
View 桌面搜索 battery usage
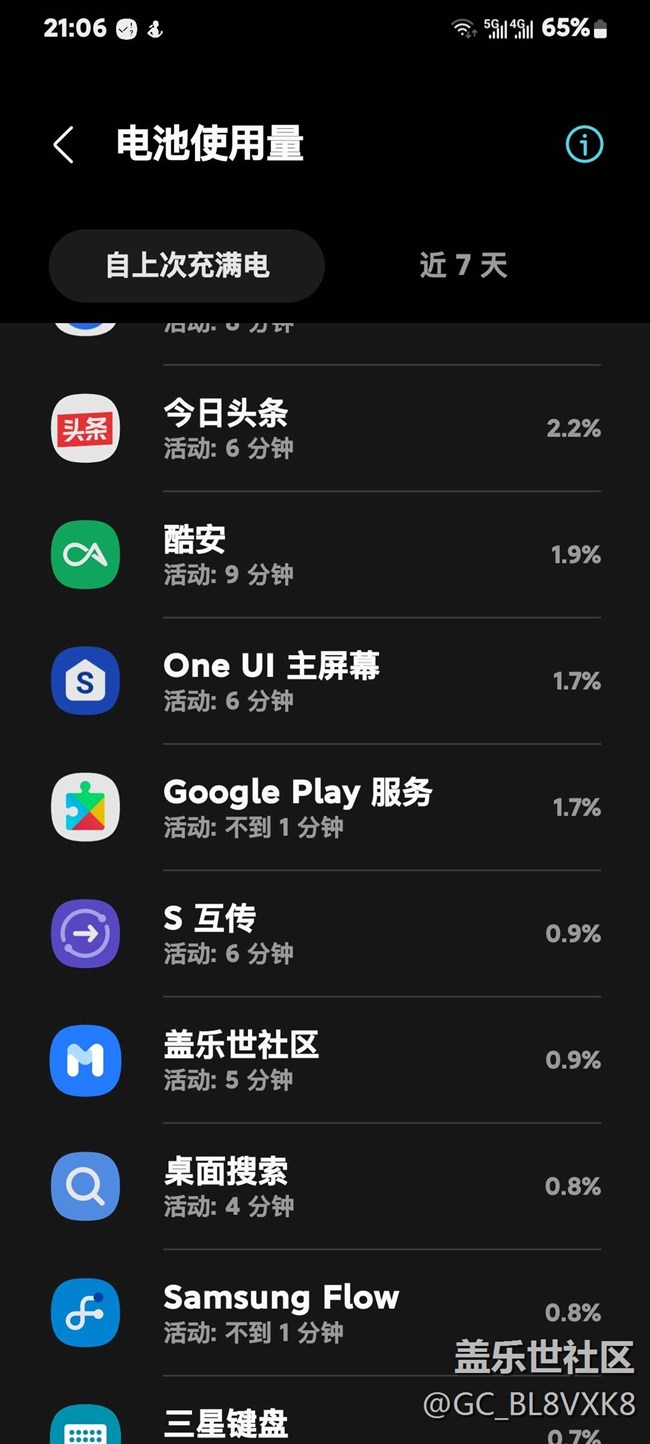(x=325, y=1186)
